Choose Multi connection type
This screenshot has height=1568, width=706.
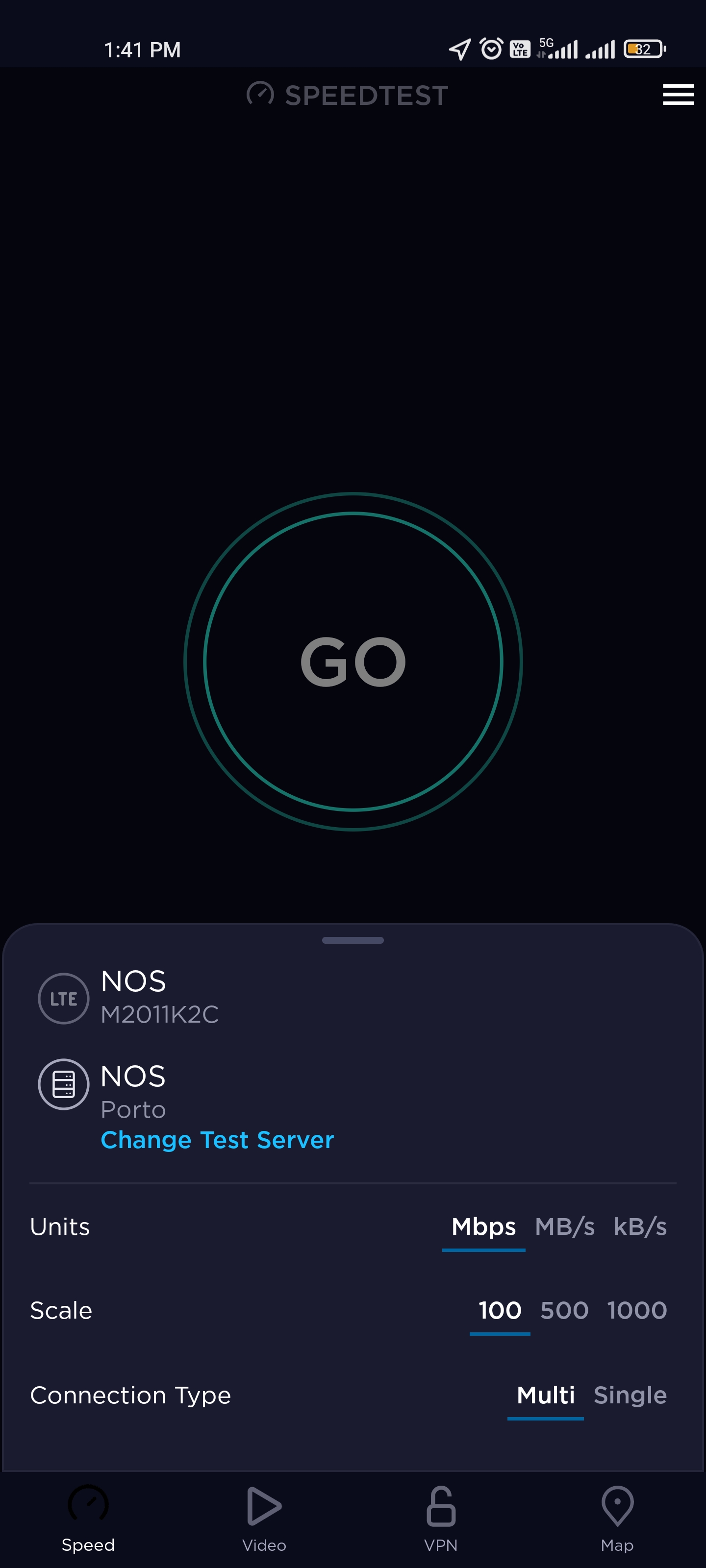click(x=545, y=1395)
